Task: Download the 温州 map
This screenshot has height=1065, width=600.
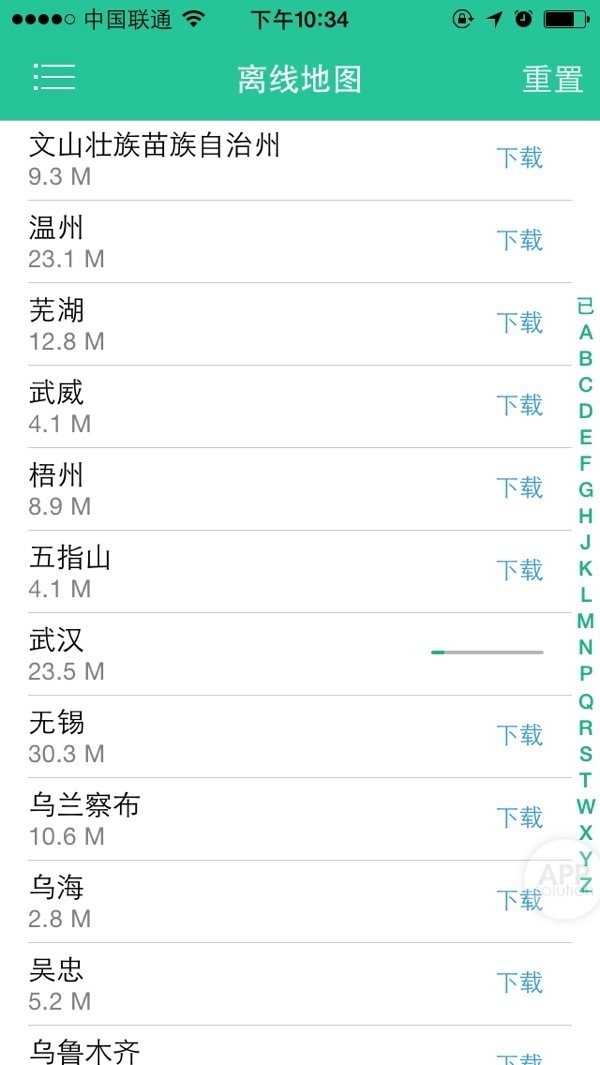Action: [520, 240]
